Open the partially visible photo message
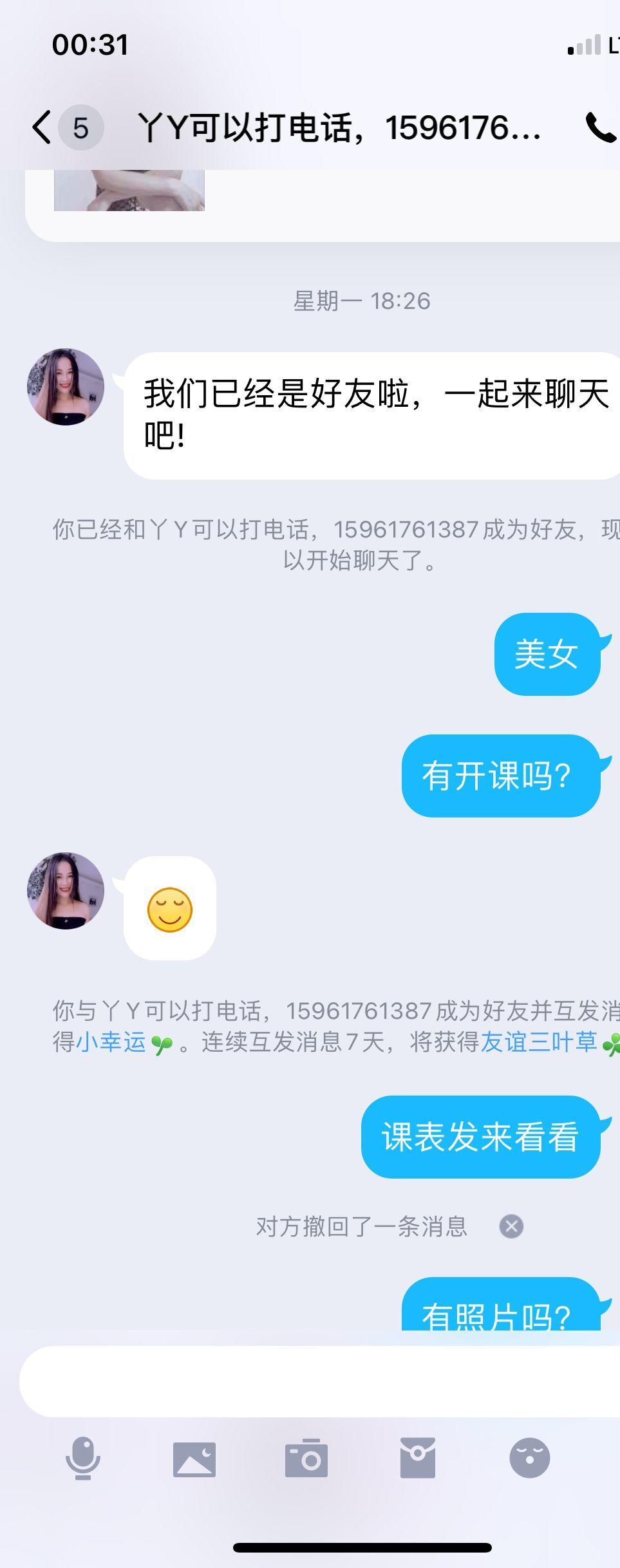 coord(129,191)
